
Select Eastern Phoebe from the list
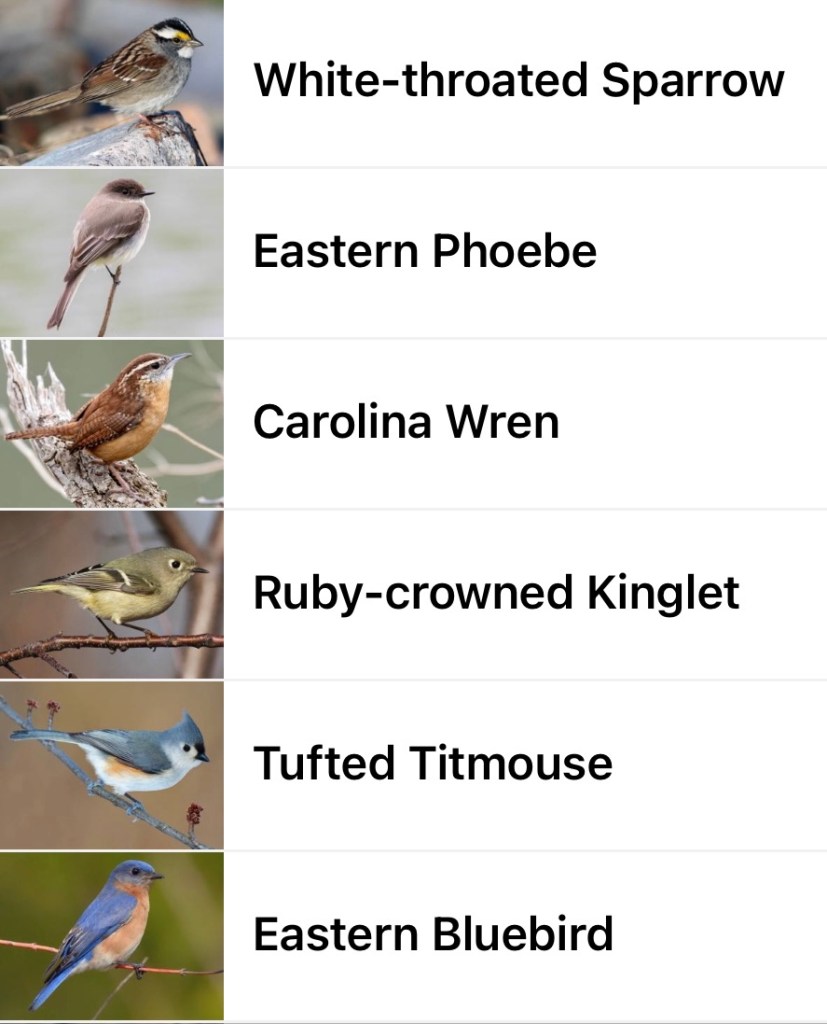point(425,251)
